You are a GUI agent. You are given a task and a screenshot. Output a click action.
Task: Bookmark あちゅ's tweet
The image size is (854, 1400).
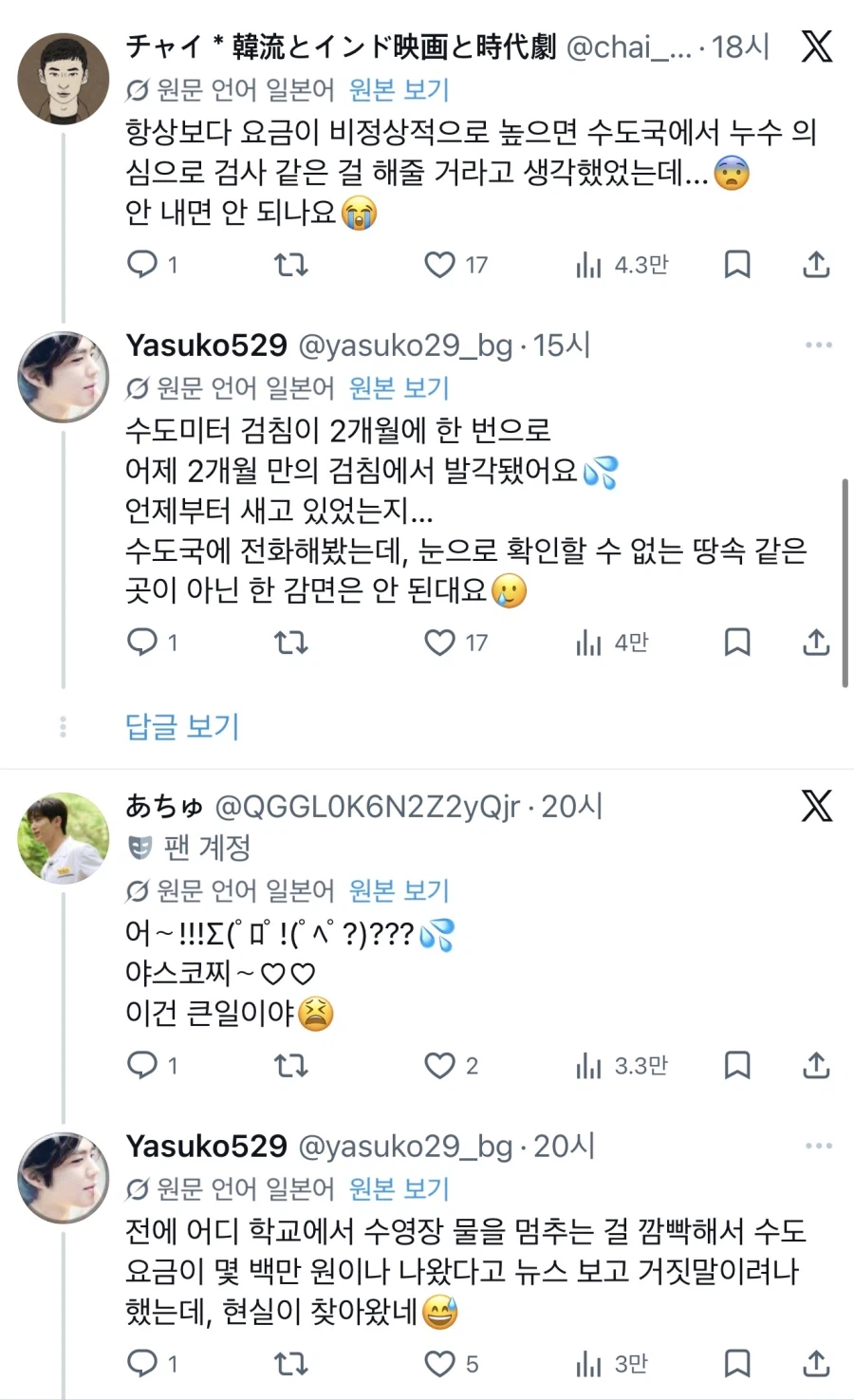[737, 1065]
